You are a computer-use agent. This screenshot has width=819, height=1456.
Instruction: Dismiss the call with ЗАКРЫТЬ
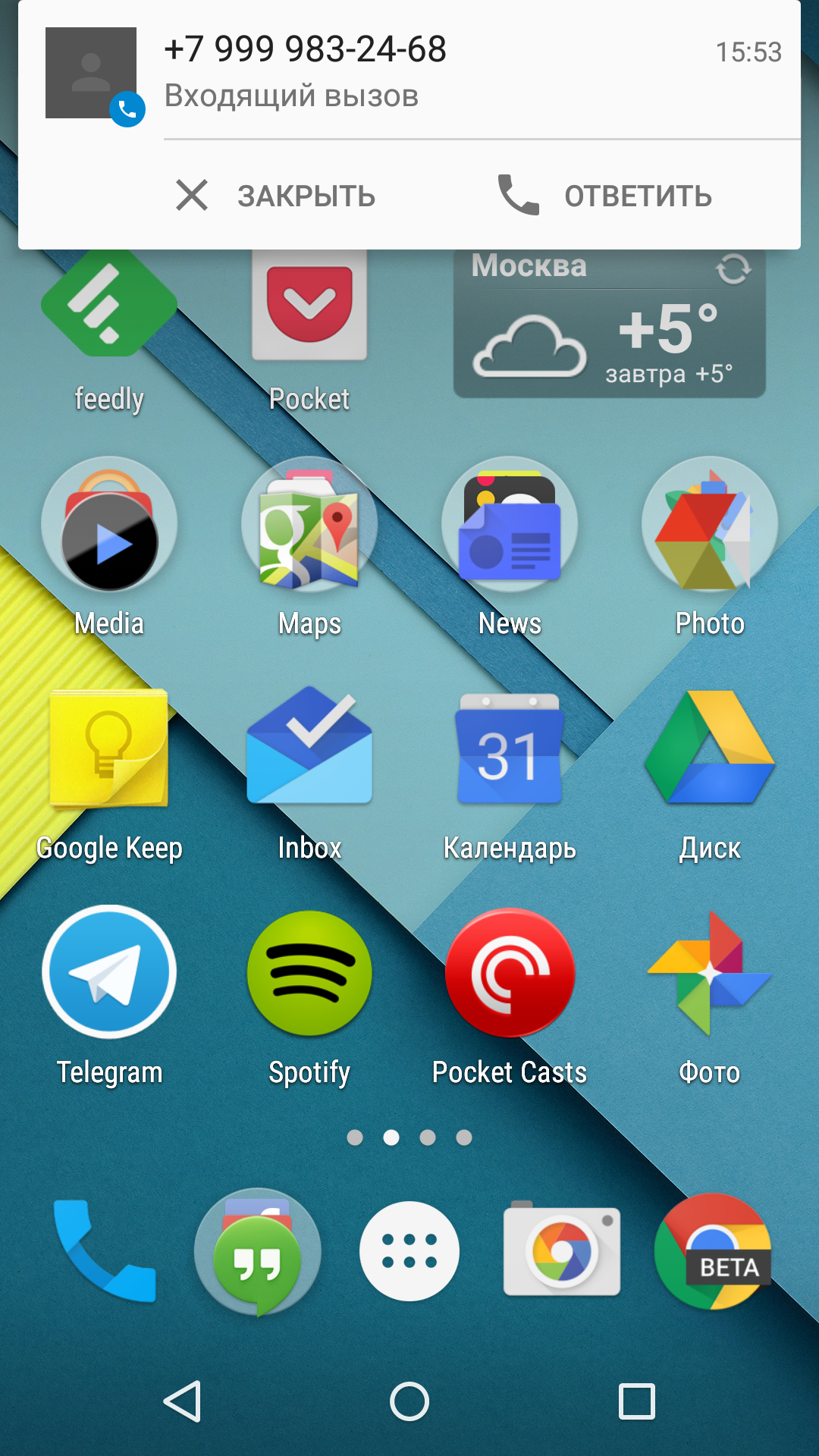click(x=276, y=196)
